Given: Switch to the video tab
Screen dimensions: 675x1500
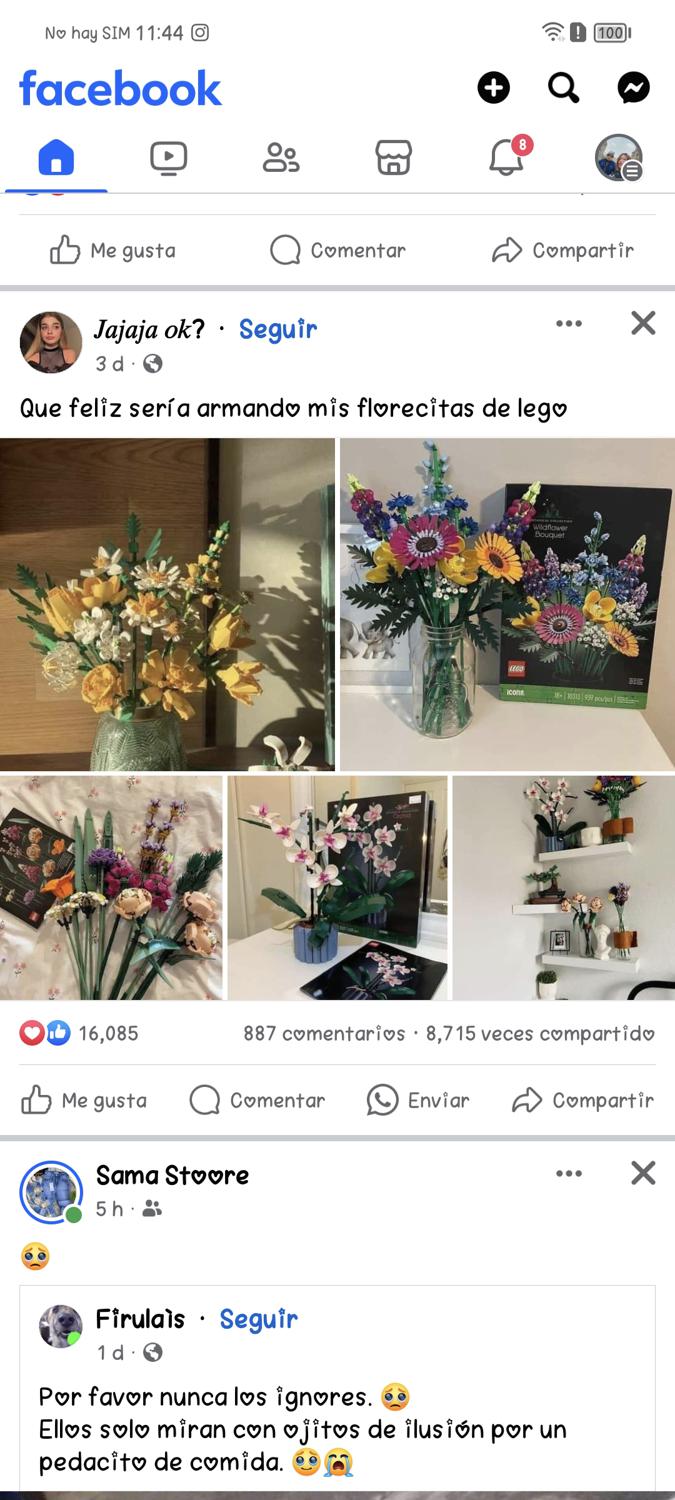Looking at the screenshot, I should (168, 158).
